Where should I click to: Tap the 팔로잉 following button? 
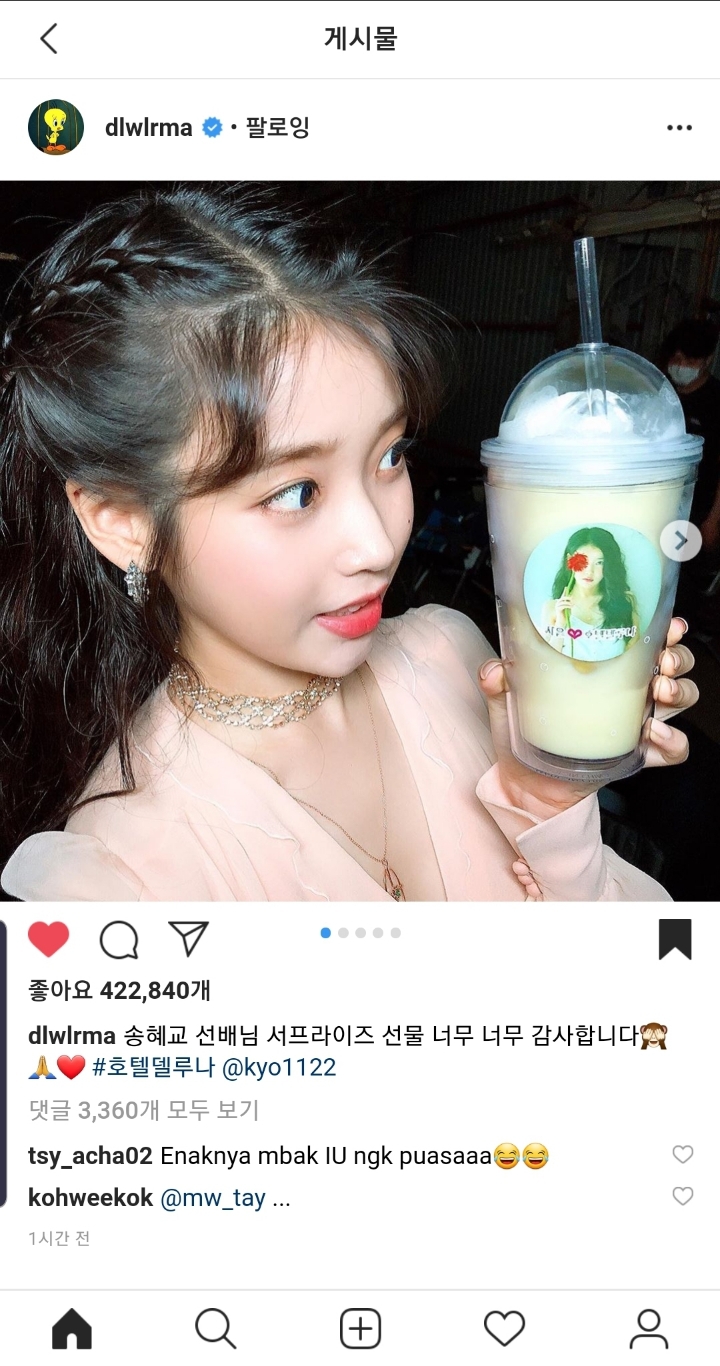pyautogui.click(x=278, y=127)
